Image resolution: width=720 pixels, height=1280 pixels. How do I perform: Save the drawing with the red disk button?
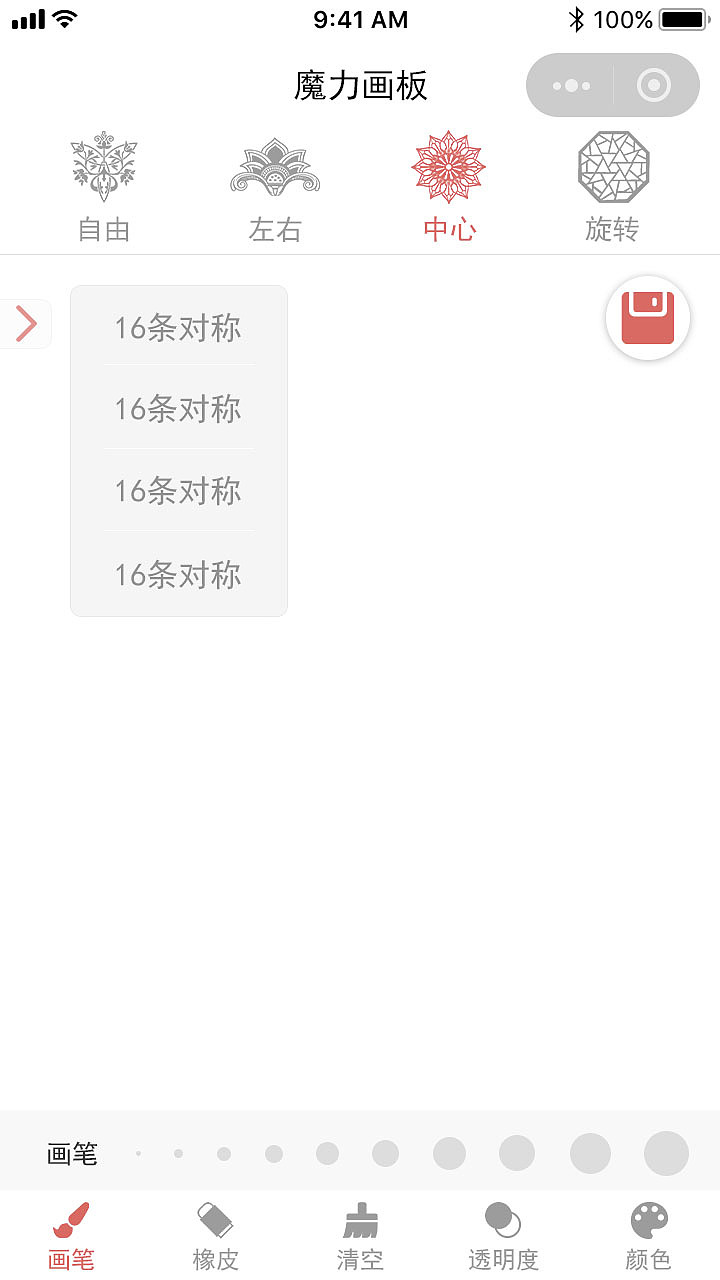click(648, 318)
